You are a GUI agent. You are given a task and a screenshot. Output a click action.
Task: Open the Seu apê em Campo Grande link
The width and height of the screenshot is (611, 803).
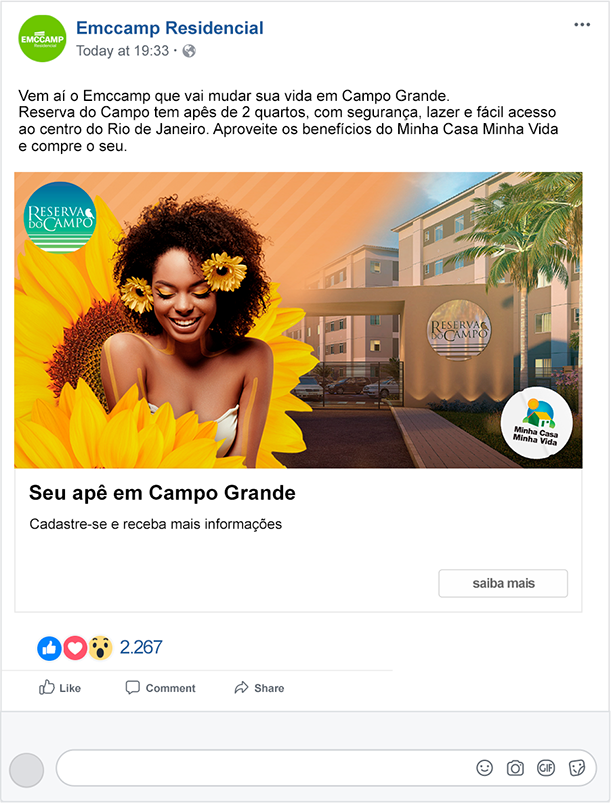pos(162,493)
